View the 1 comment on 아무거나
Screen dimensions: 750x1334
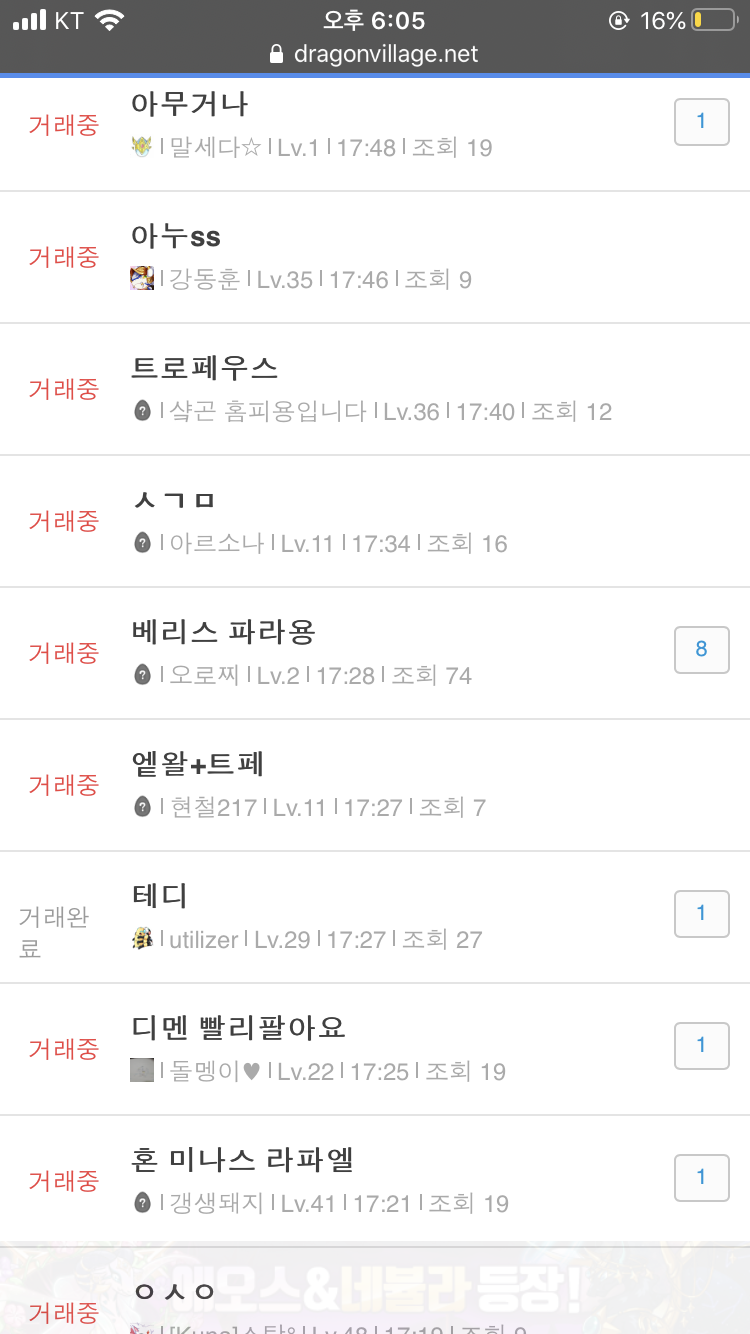pos(701,121)
